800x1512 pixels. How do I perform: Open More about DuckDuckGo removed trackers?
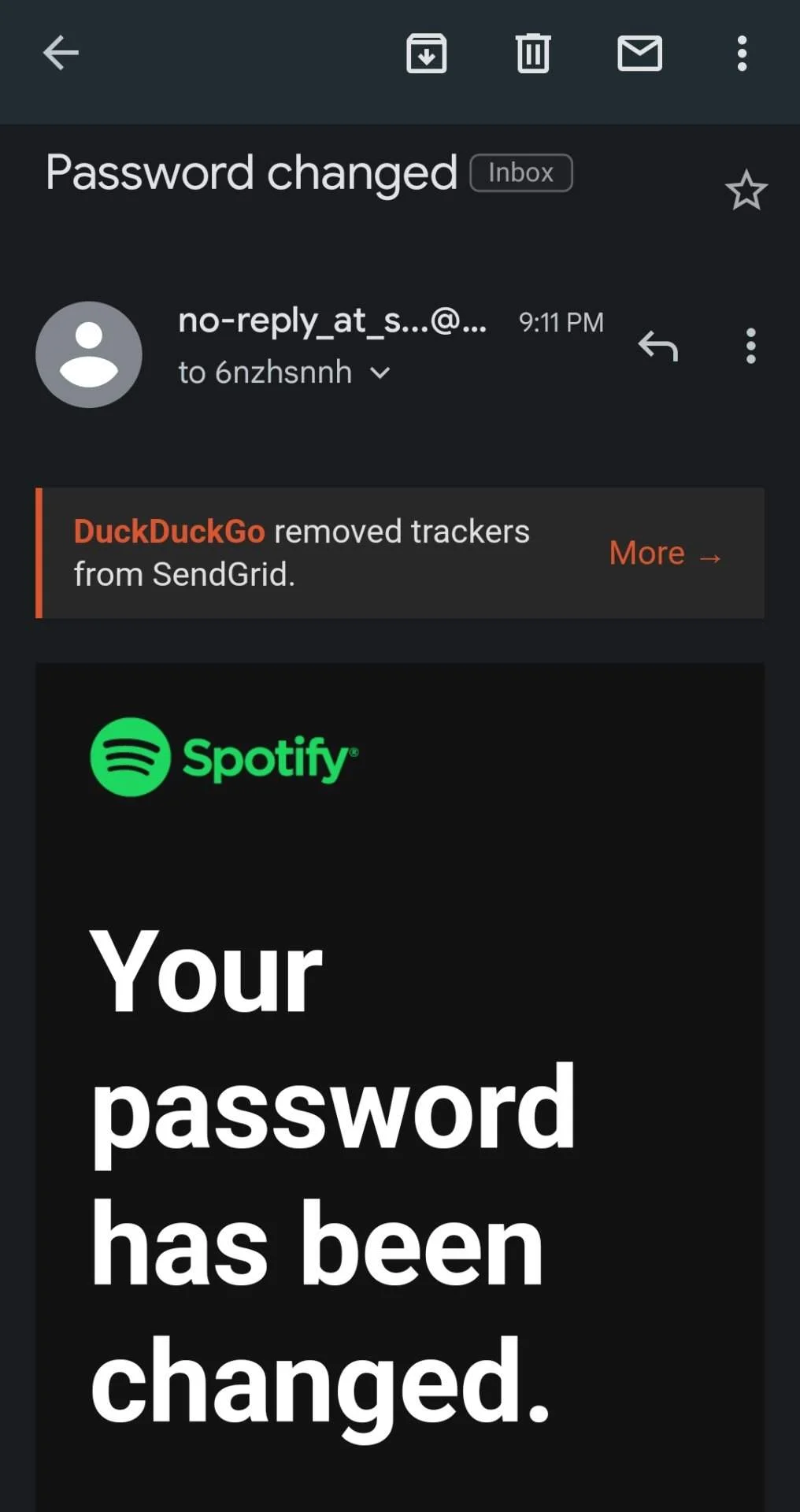[x=666, y=554]
